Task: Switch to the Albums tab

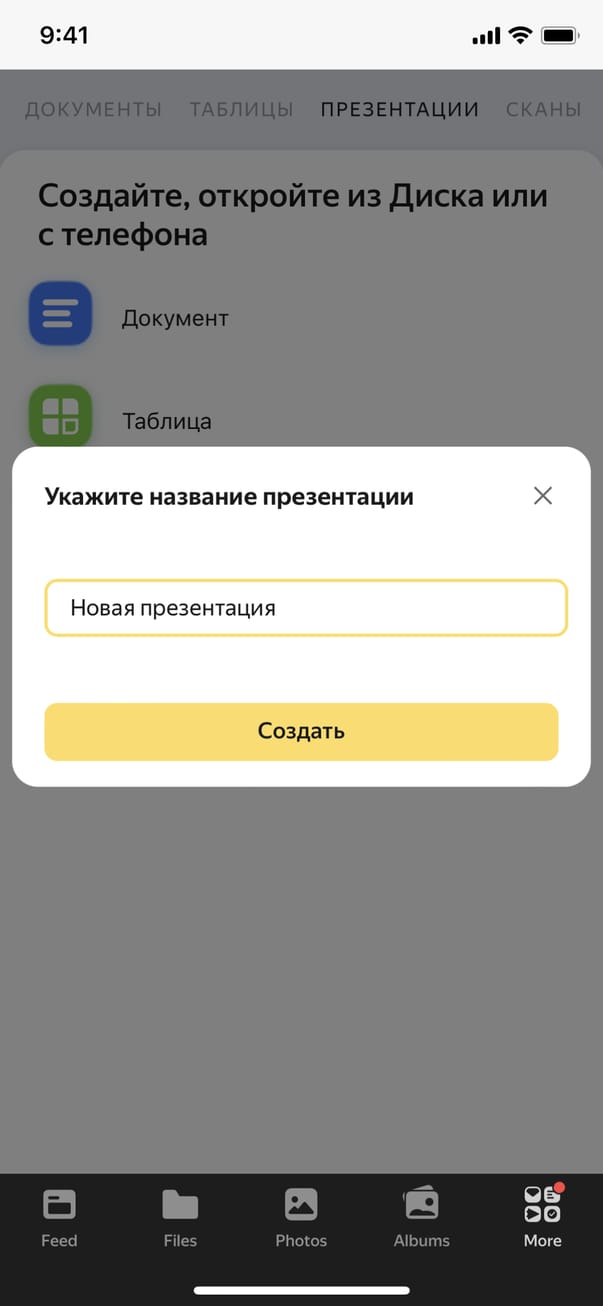Action: pos(421,1216)
